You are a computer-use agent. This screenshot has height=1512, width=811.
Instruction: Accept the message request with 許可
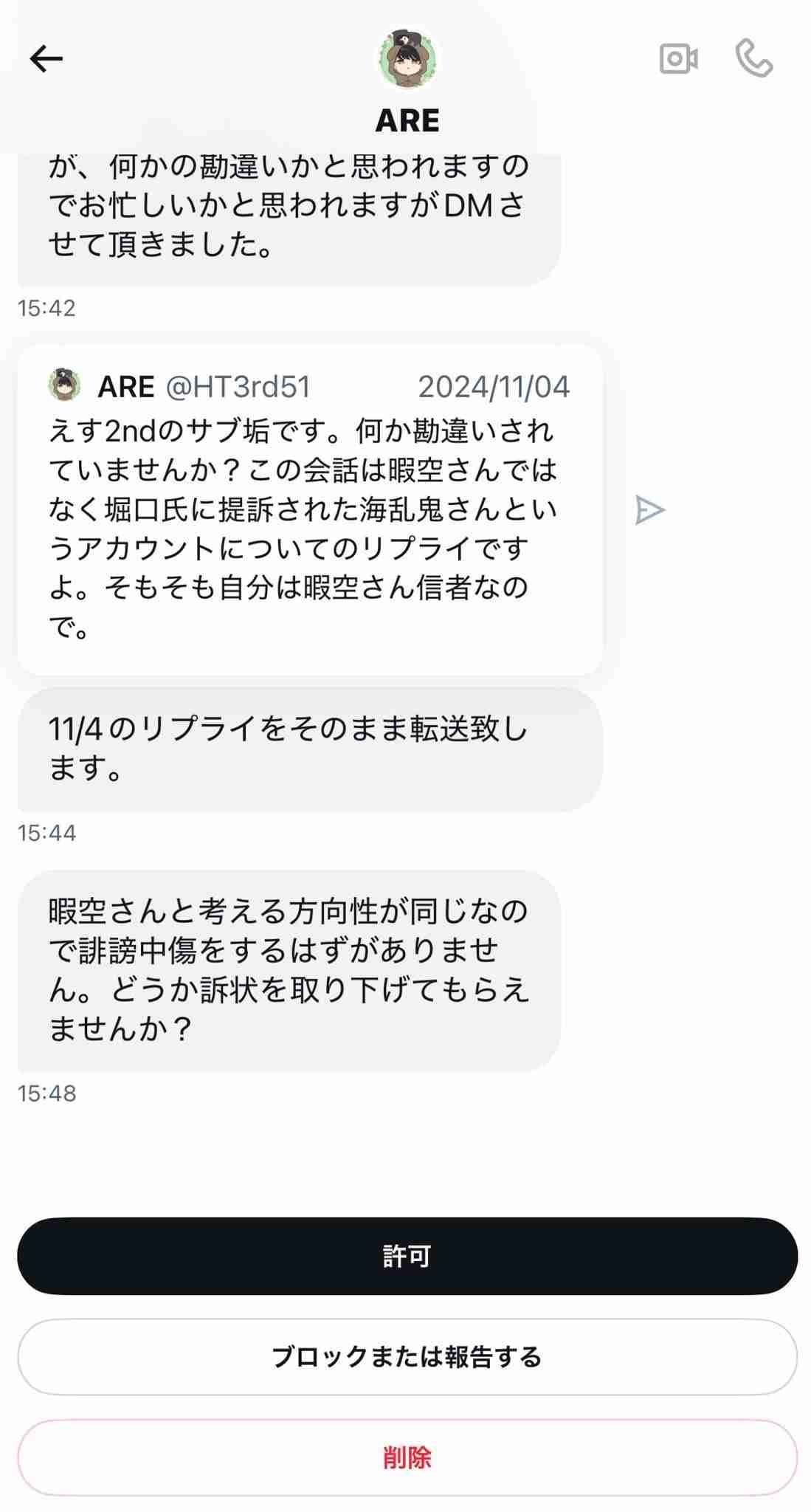coord(407,1256)
